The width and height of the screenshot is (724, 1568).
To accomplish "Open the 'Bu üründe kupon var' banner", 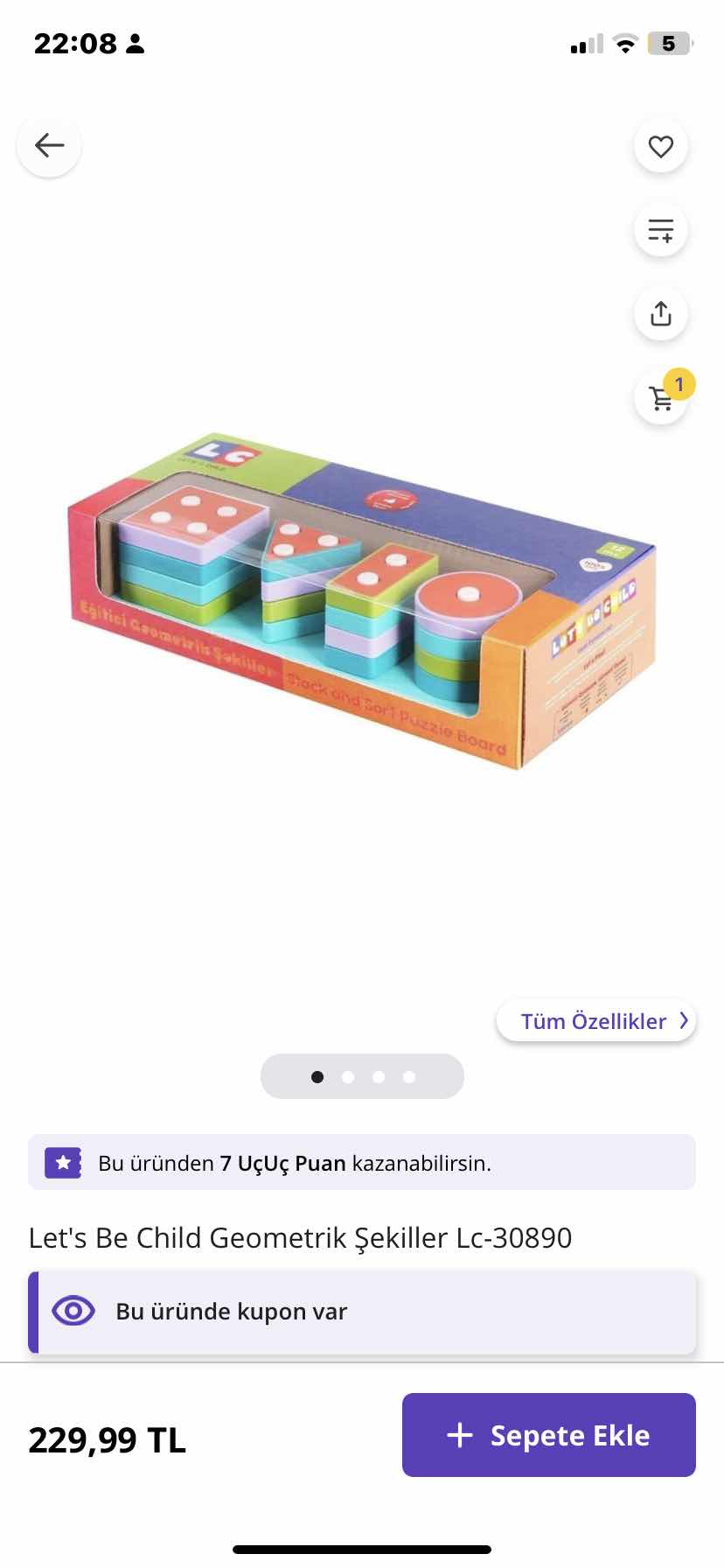I will coord(362,1311).
